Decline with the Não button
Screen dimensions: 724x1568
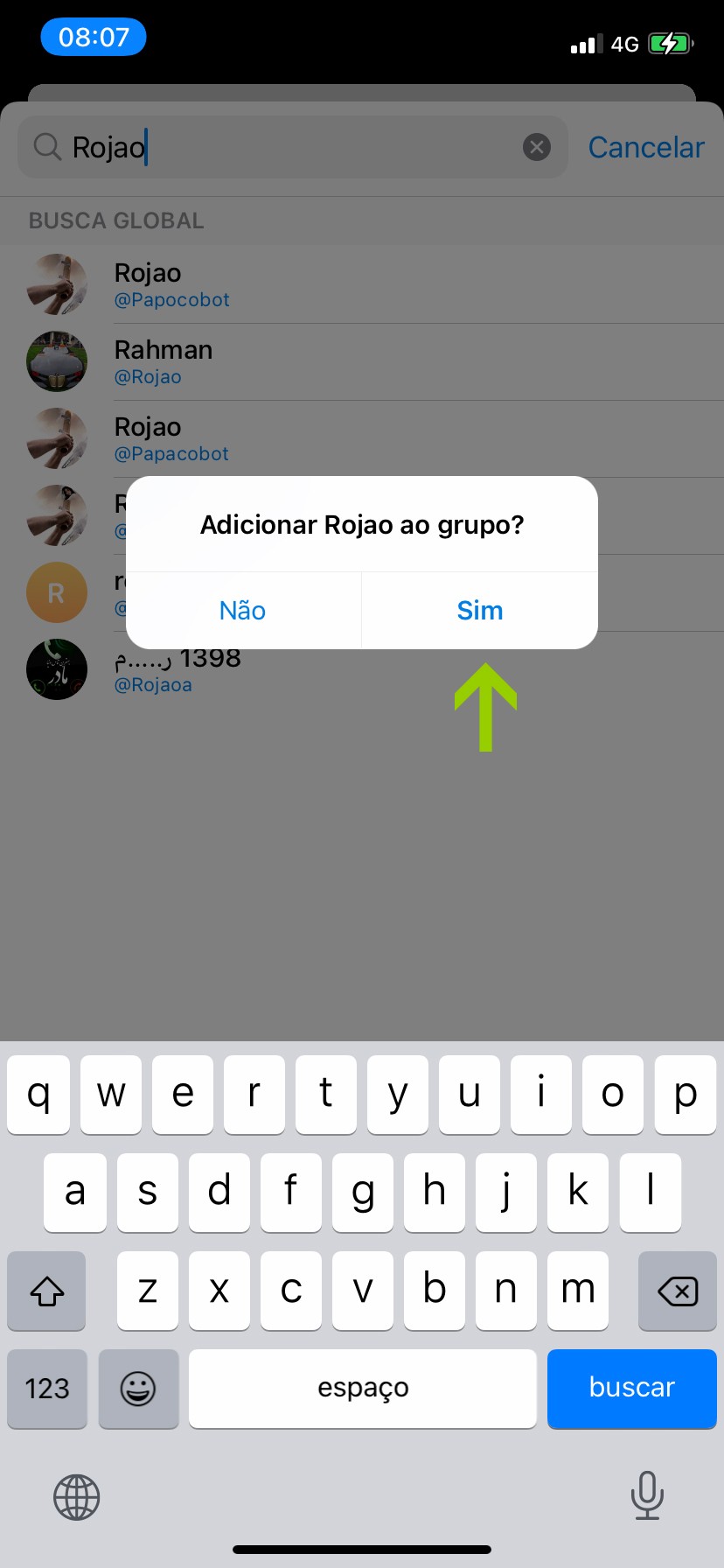(x=243, y=610)
